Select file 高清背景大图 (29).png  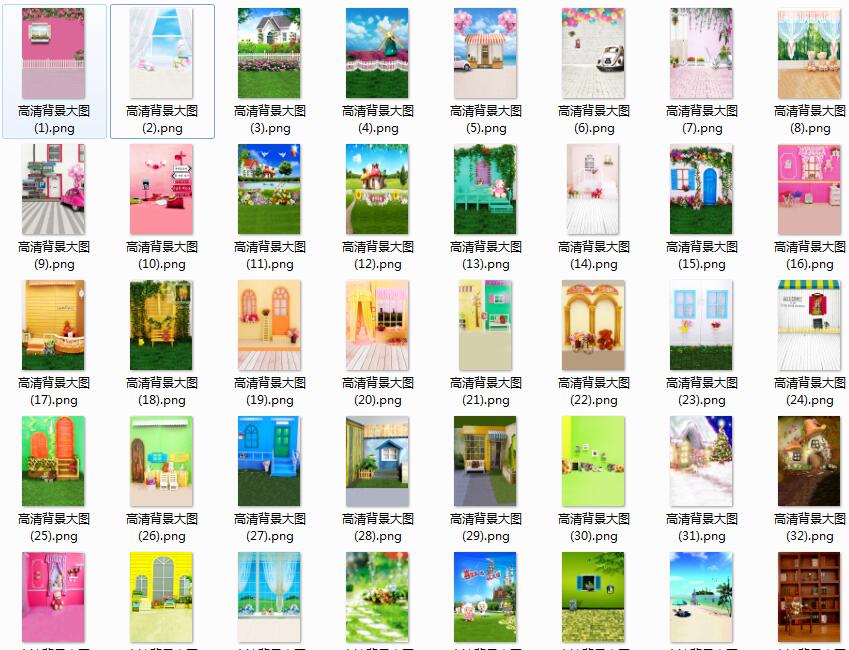pos(485,461)
